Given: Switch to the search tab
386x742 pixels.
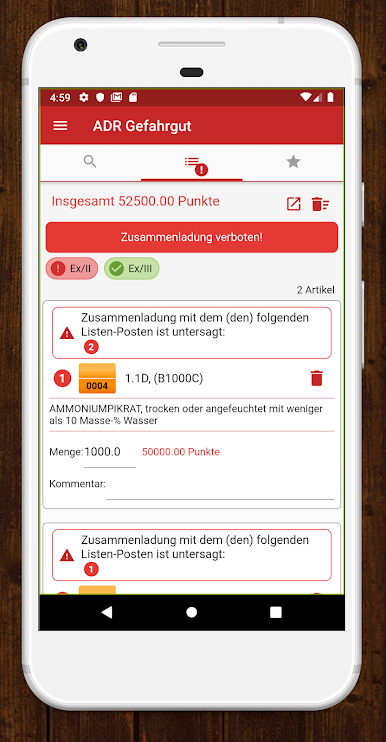Looking at the screenshot, I should point(90,162).
